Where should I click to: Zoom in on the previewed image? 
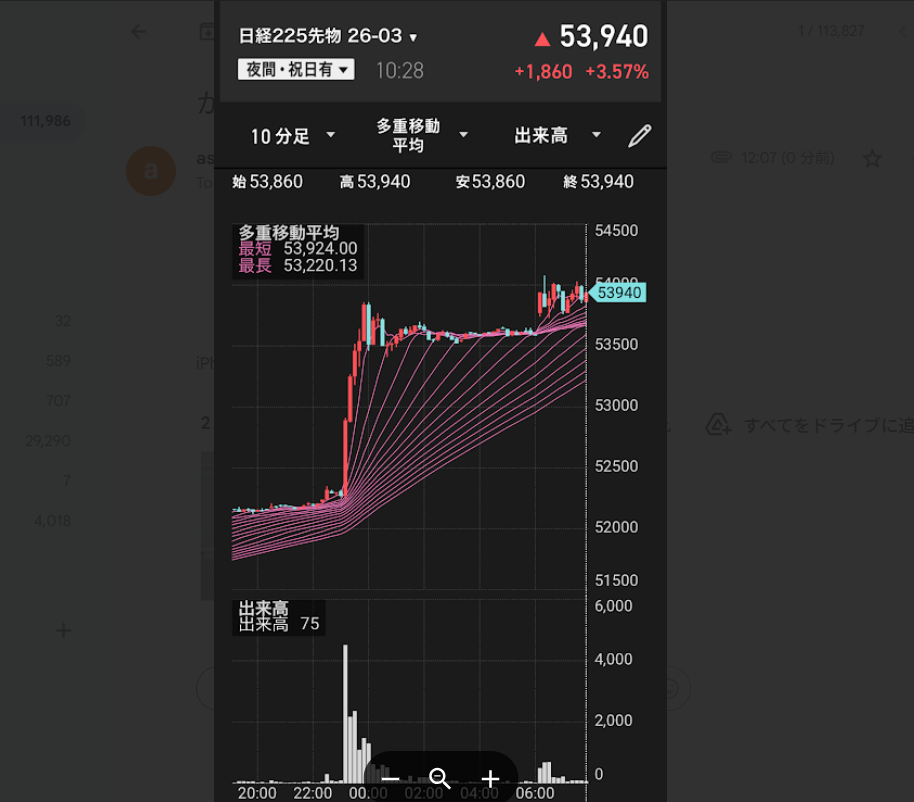click(490, 778)
